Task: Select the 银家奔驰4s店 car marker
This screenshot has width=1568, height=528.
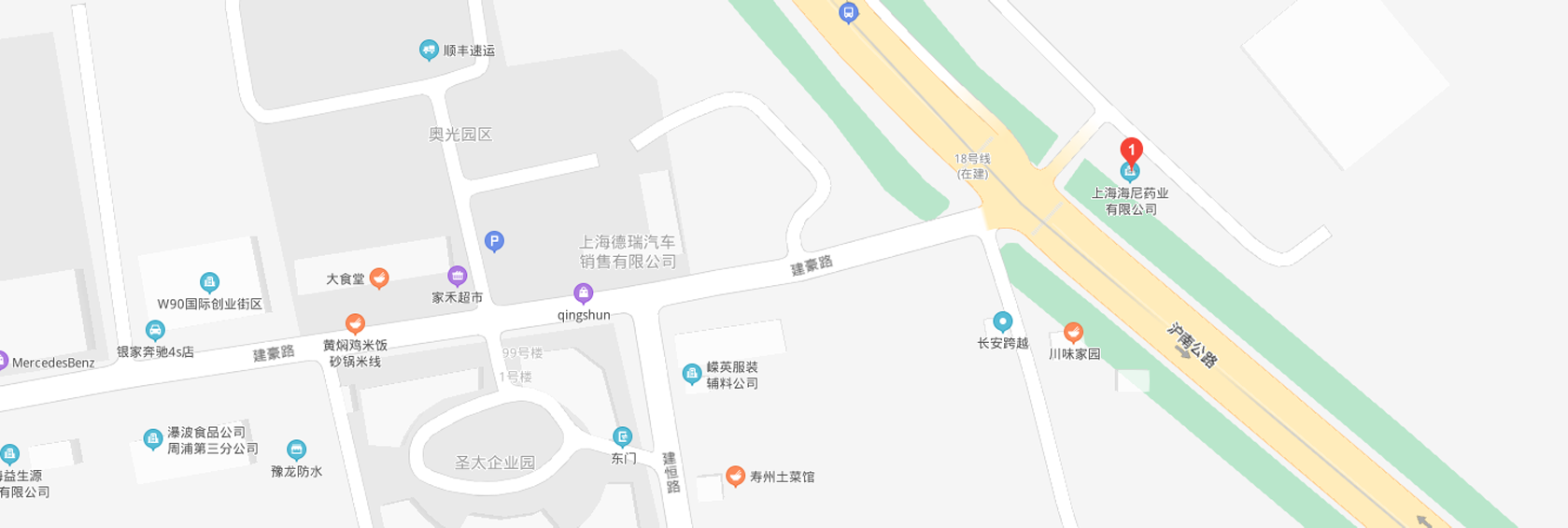Action: 155,330
